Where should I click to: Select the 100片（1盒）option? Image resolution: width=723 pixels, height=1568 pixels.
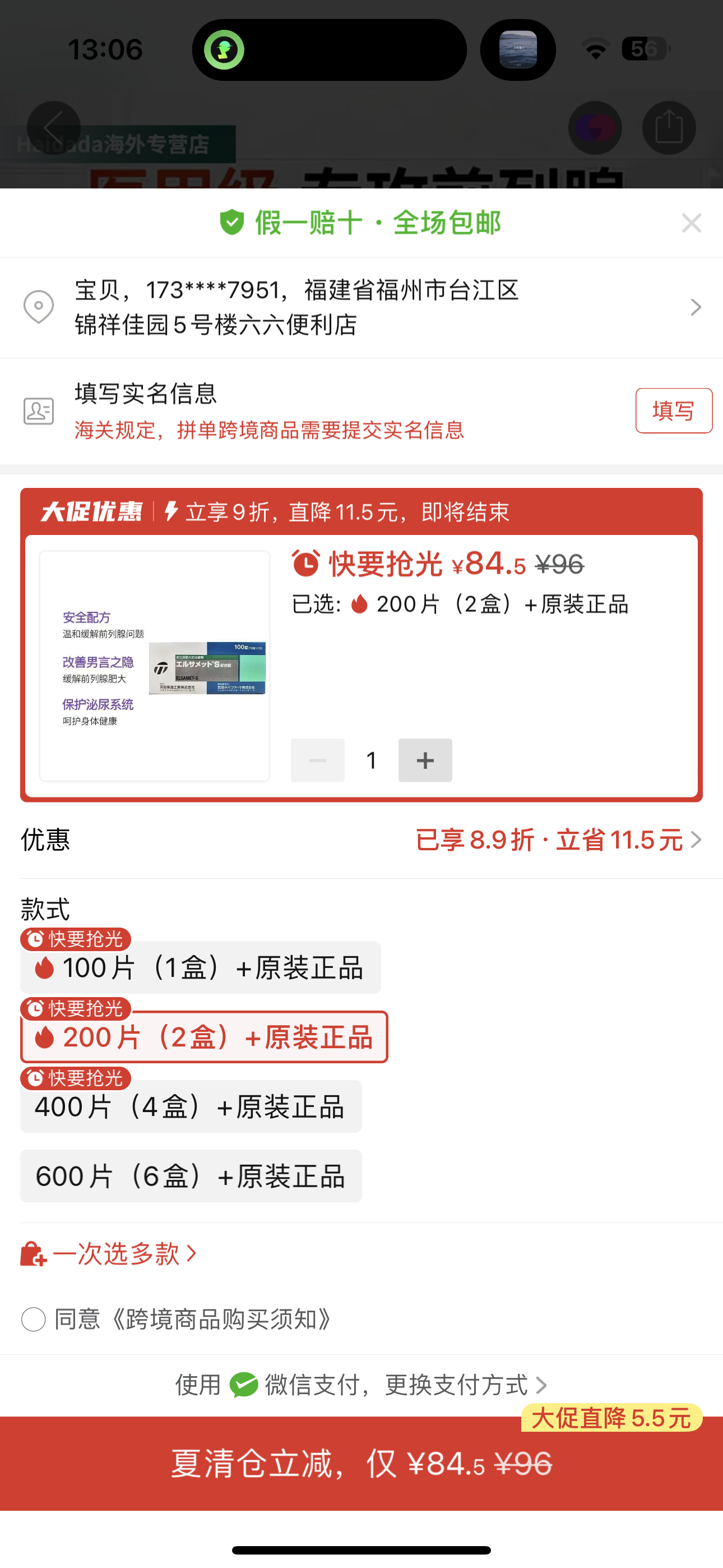[201, 968]
